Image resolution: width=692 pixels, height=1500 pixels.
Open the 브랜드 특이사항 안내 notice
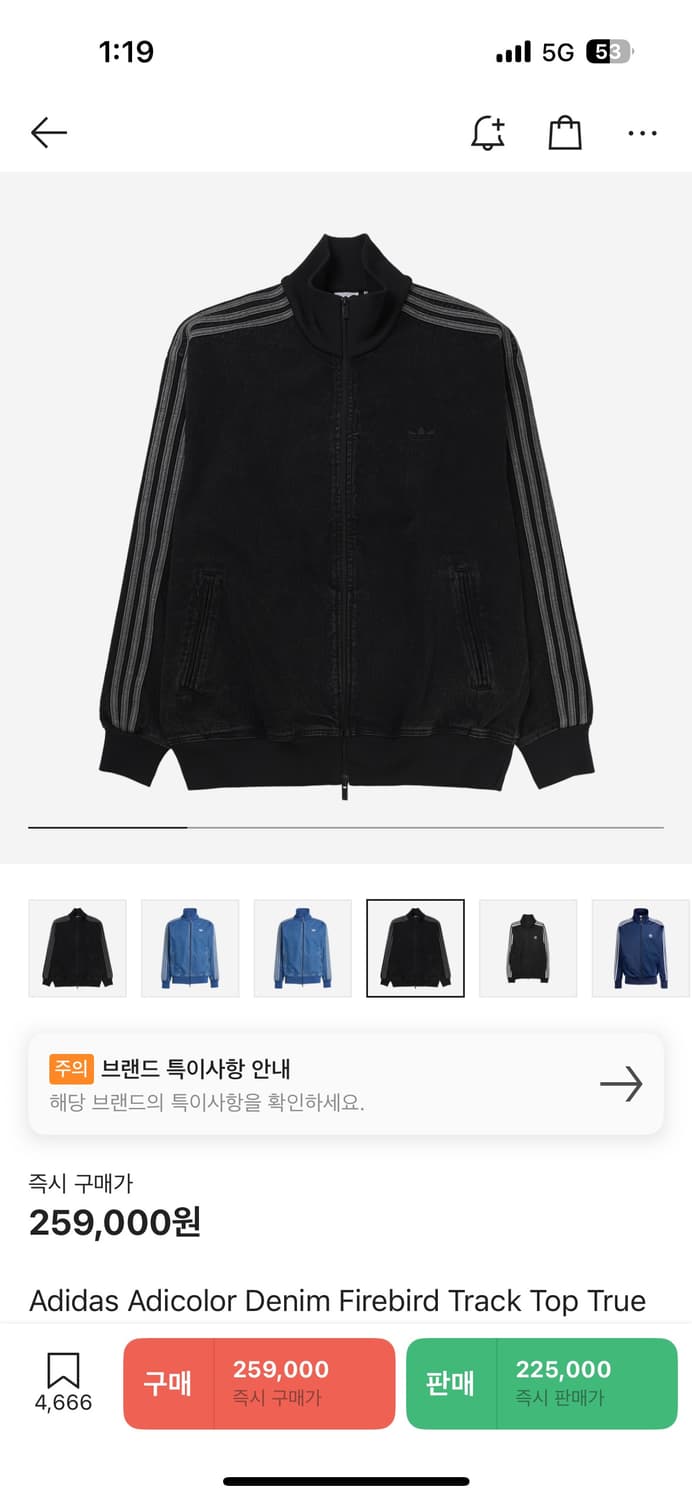(346, 1084)
